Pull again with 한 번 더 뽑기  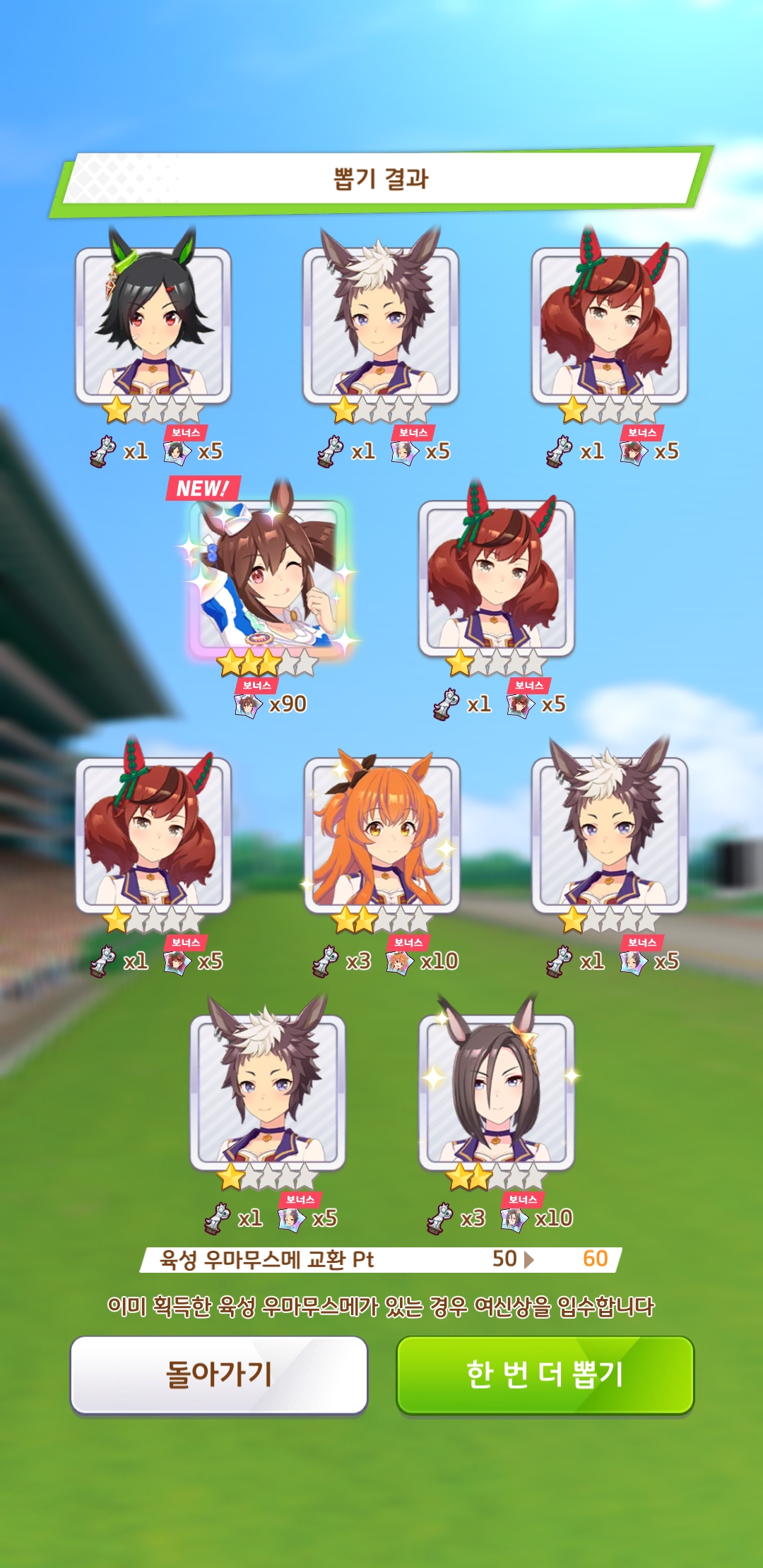pyautogui.click(x=545, y=1375)
